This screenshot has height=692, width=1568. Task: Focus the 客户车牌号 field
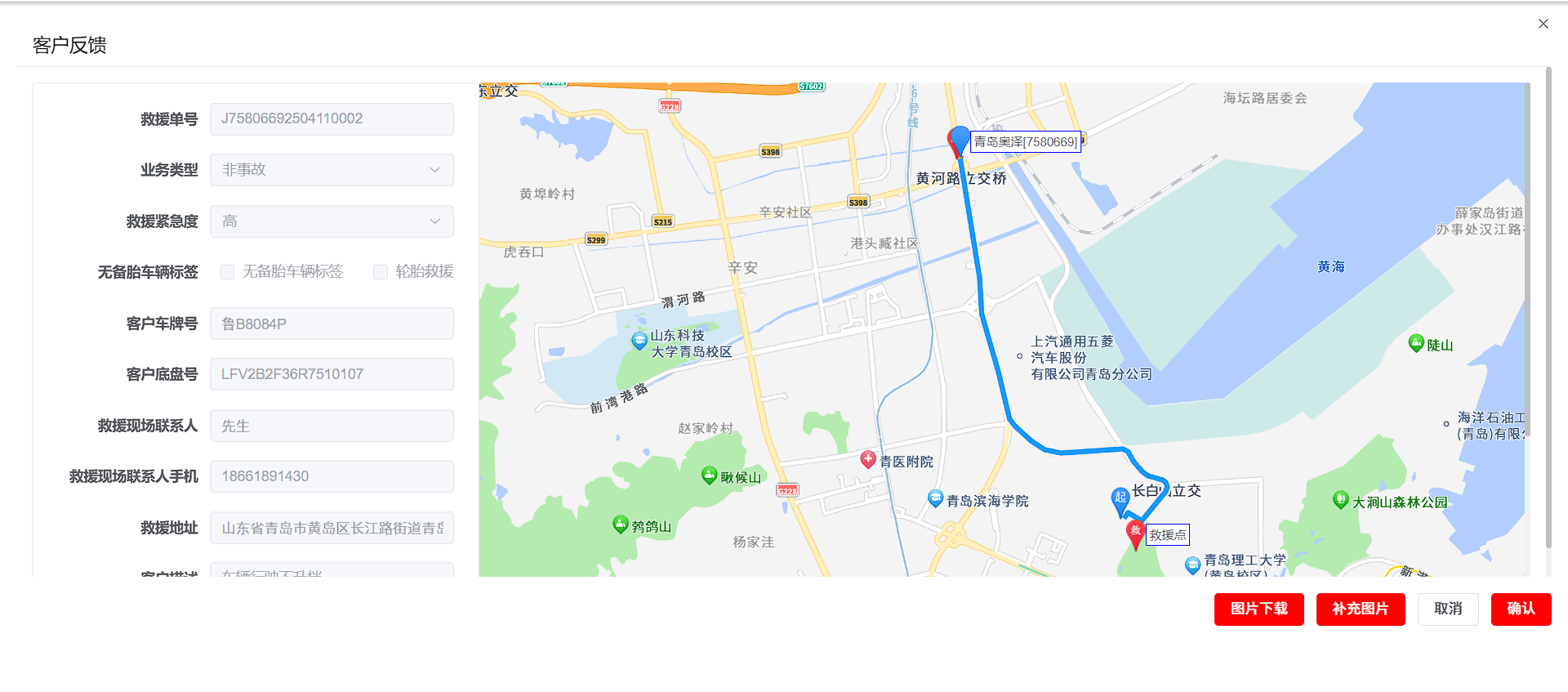(x=332, y=324)
